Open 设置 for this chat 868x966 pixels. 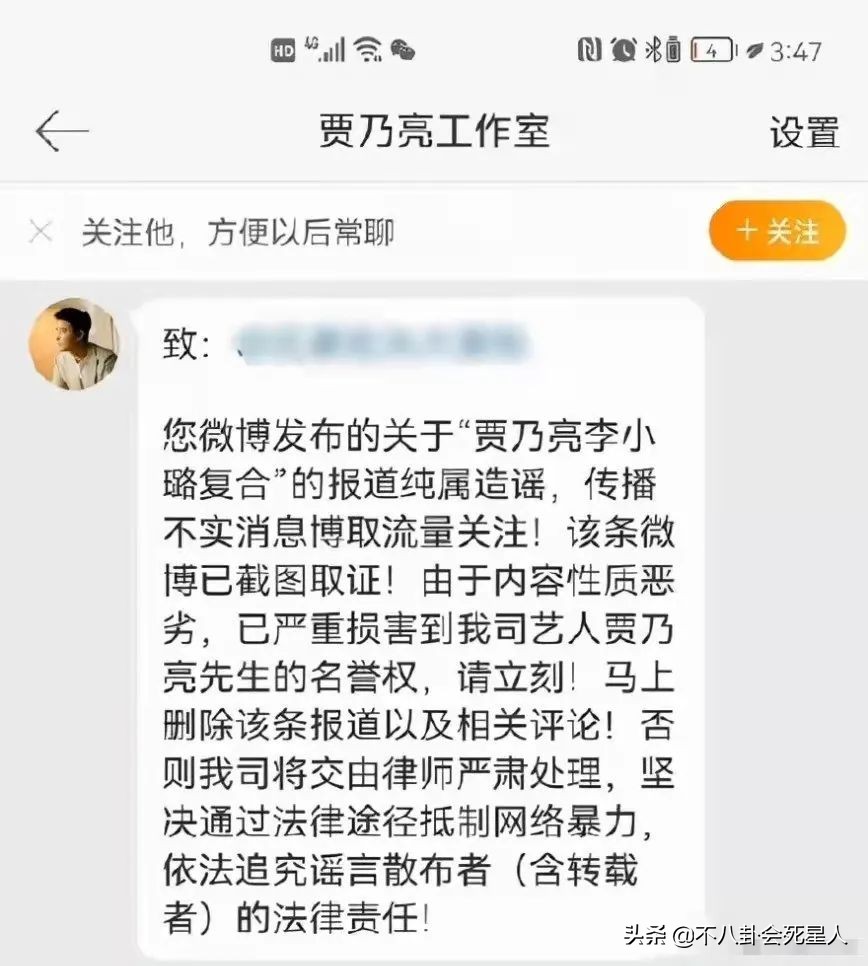803,132
